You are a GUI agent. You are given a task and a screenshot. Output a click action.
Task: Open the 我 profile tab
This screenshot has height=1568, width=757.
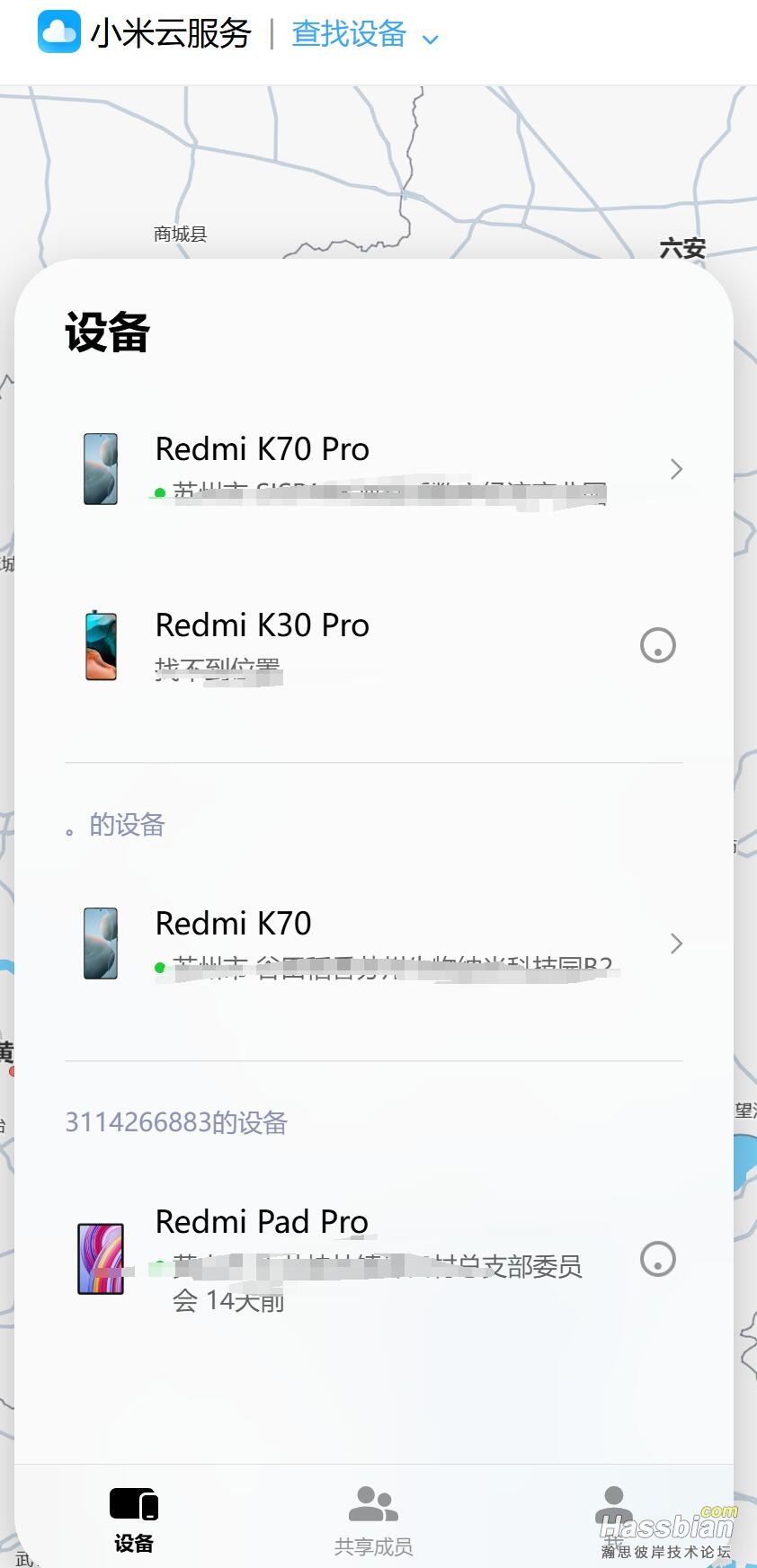[613, 1519]
